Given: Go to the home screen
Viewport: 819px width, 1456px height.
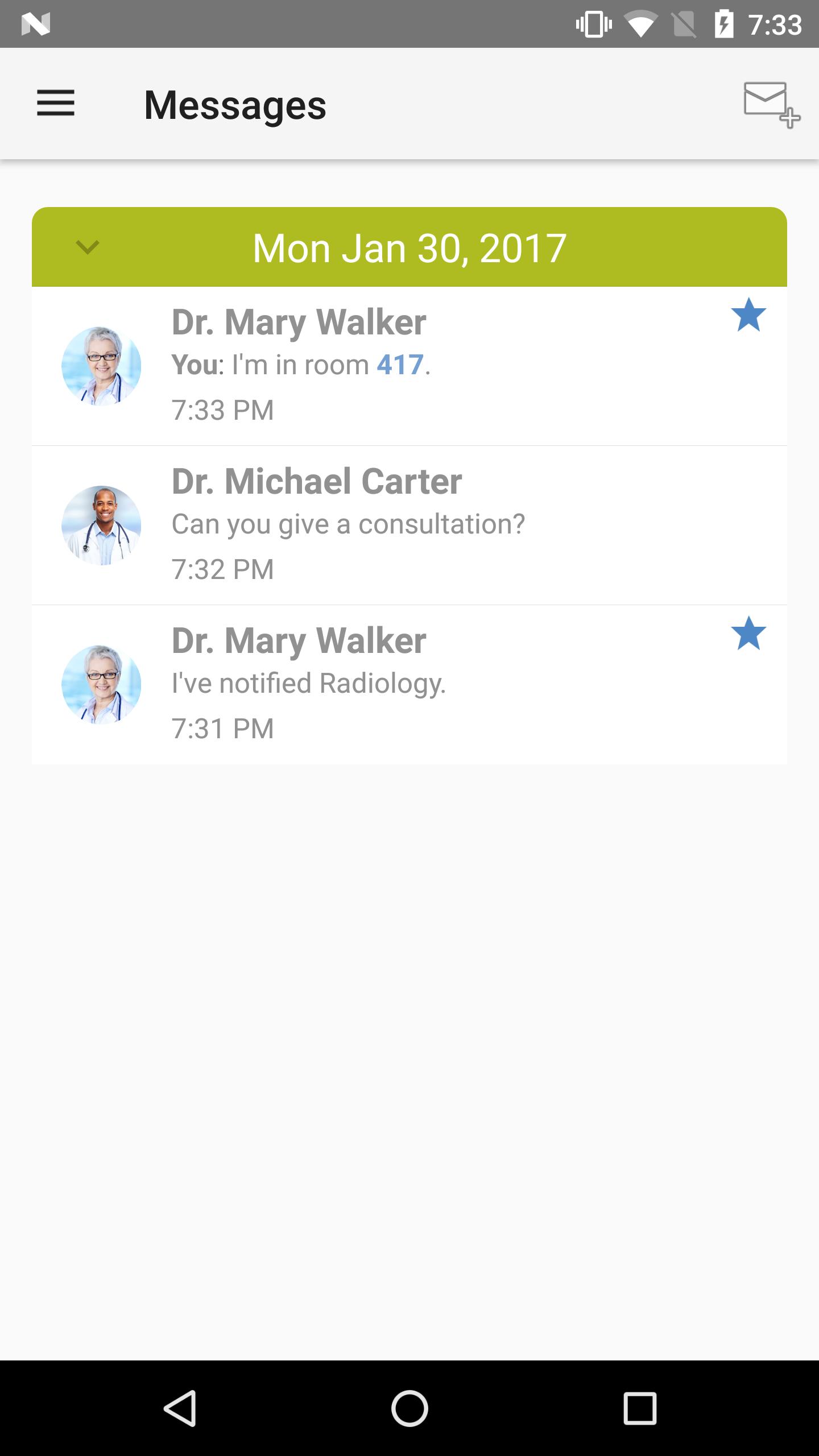Looking at the screenshot, I should pyautogui.click(x=409, y=1408).
